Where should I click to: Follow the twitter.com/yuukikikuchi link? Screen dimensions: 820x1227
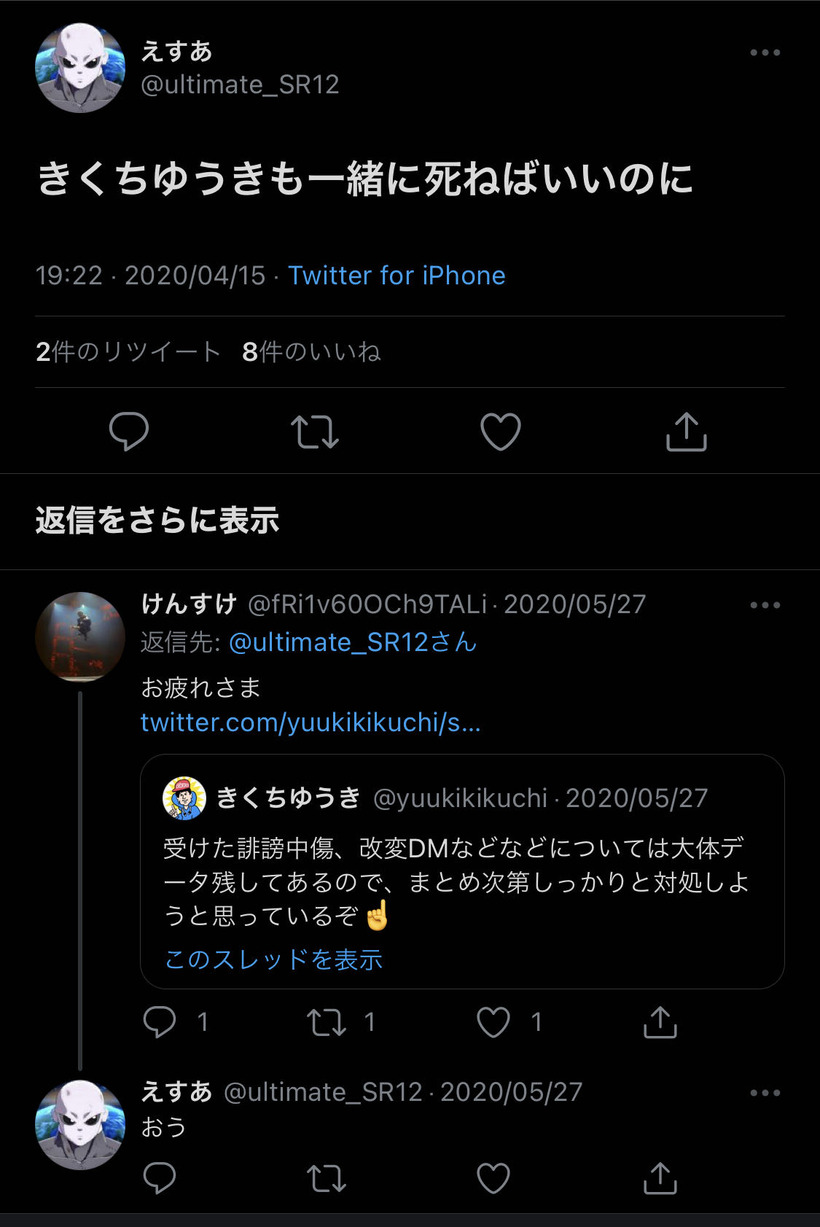click(x=310, y=722)
